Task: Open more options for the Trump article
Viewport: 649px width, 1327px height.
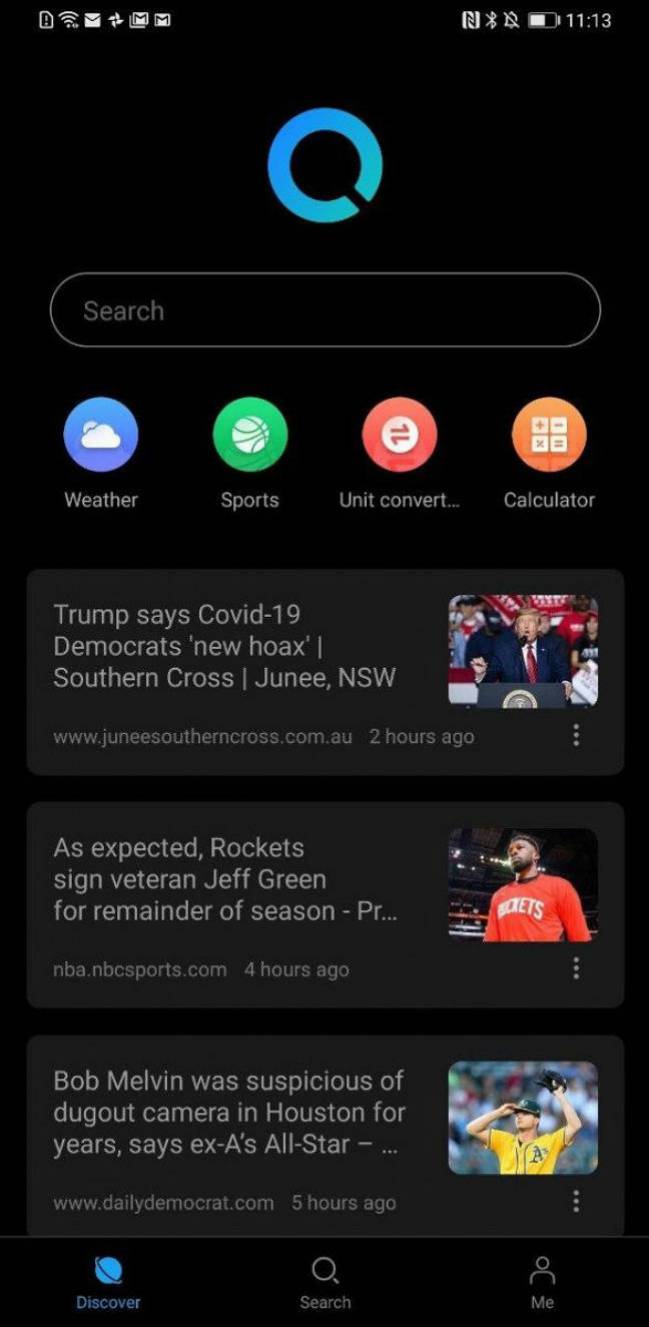Action: click(x=576, y=736)
